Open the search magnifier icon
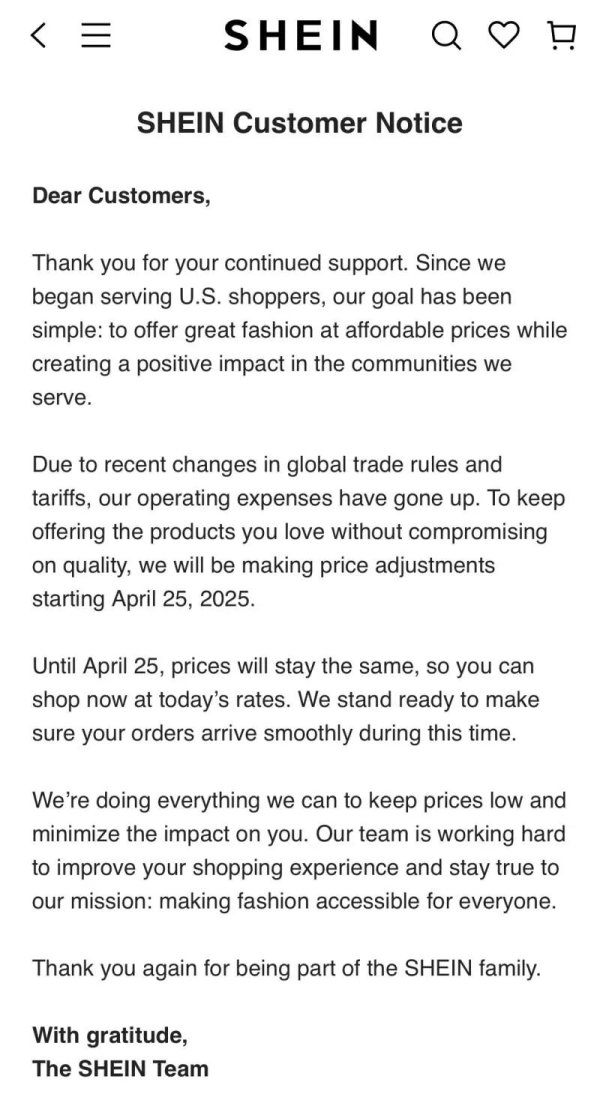This screenshot has height=1094, width=600. tap(446, 37)
